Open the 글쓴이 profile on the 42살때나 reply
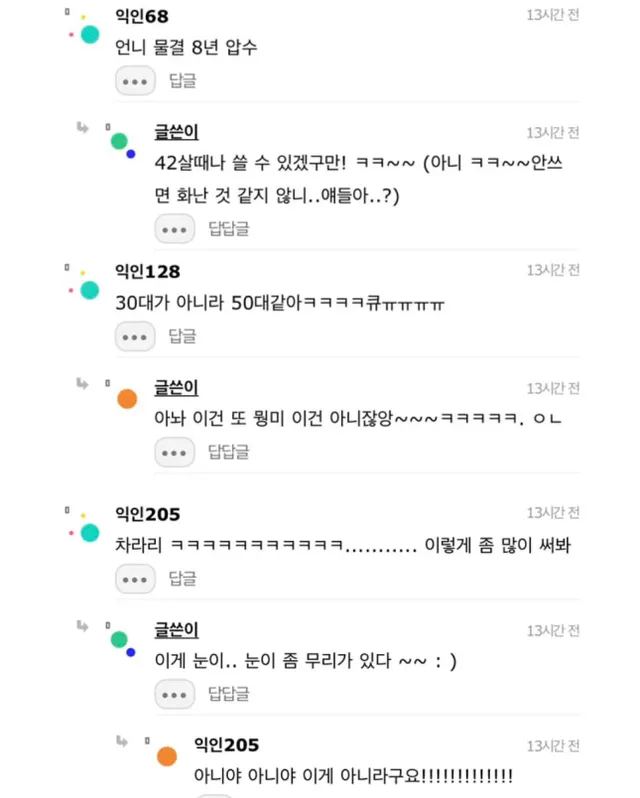640x798 pixels. coord(177,132)
